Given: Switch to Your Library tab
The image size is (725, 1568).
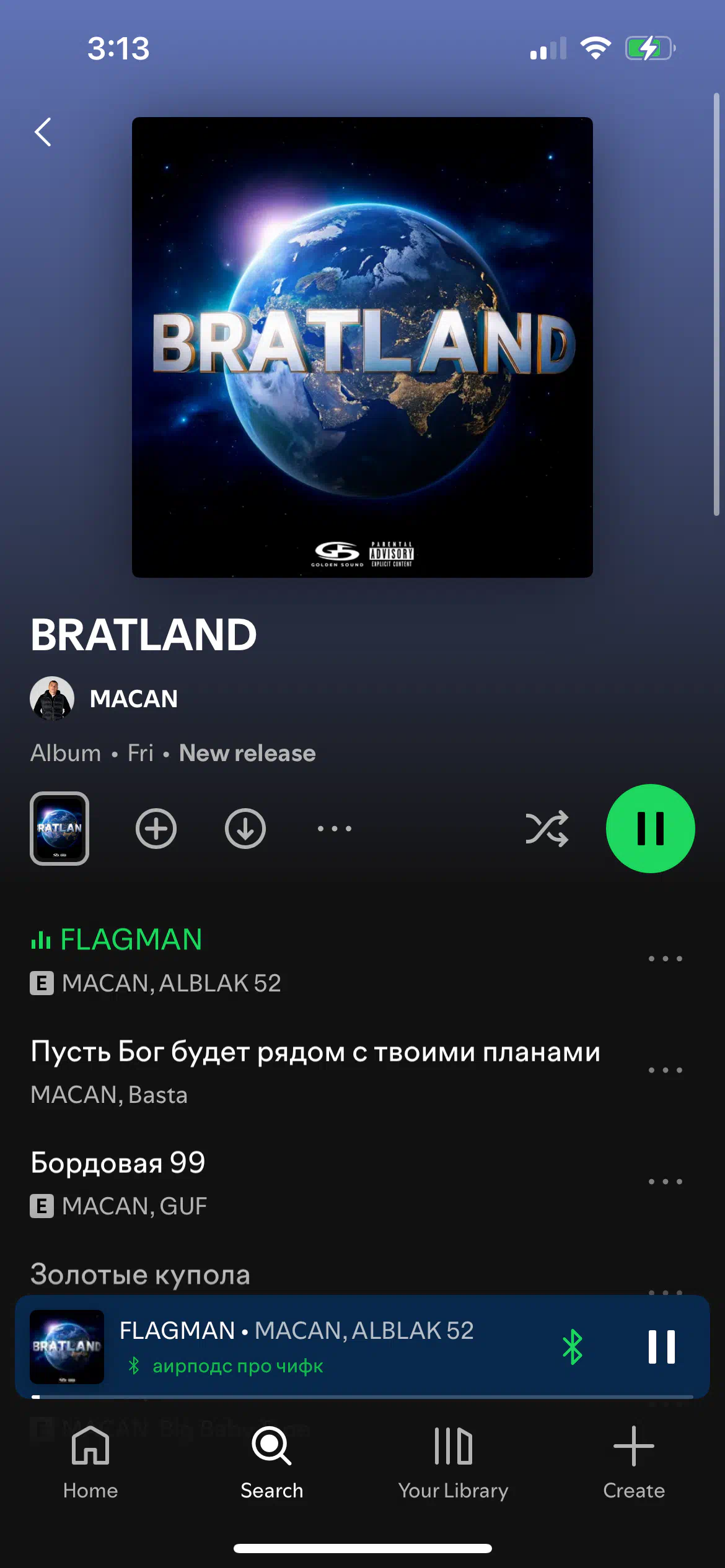Looking at the screenshot, I should tap(453, 1463).
